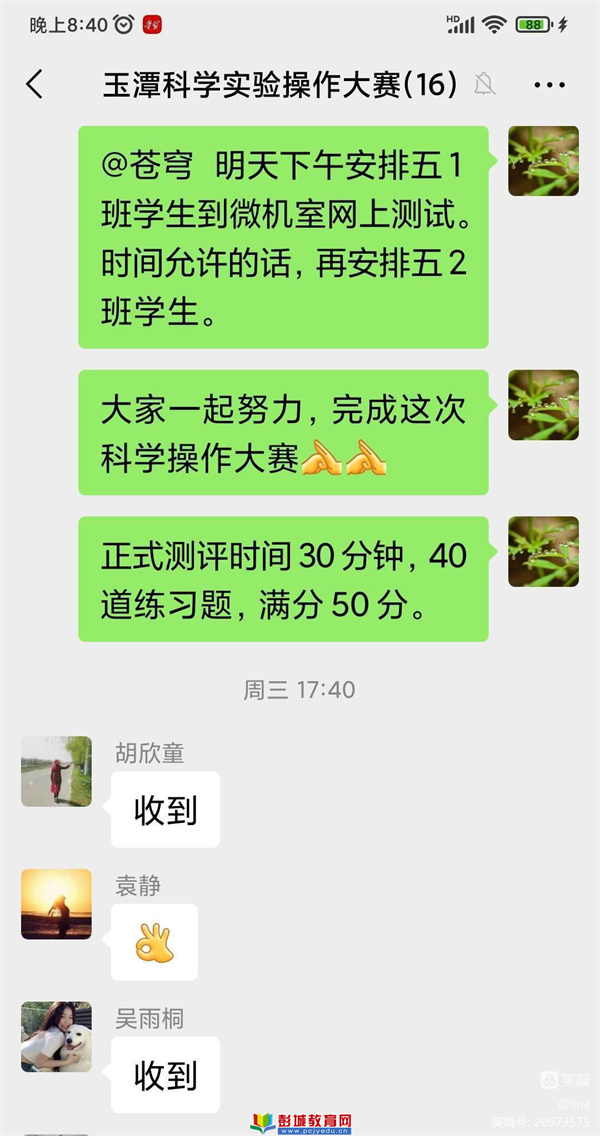Viewport: 600px width, 1136px height.
Task: Tap sender avatar beside 正式测评时间 message
Action: [543, 551]
